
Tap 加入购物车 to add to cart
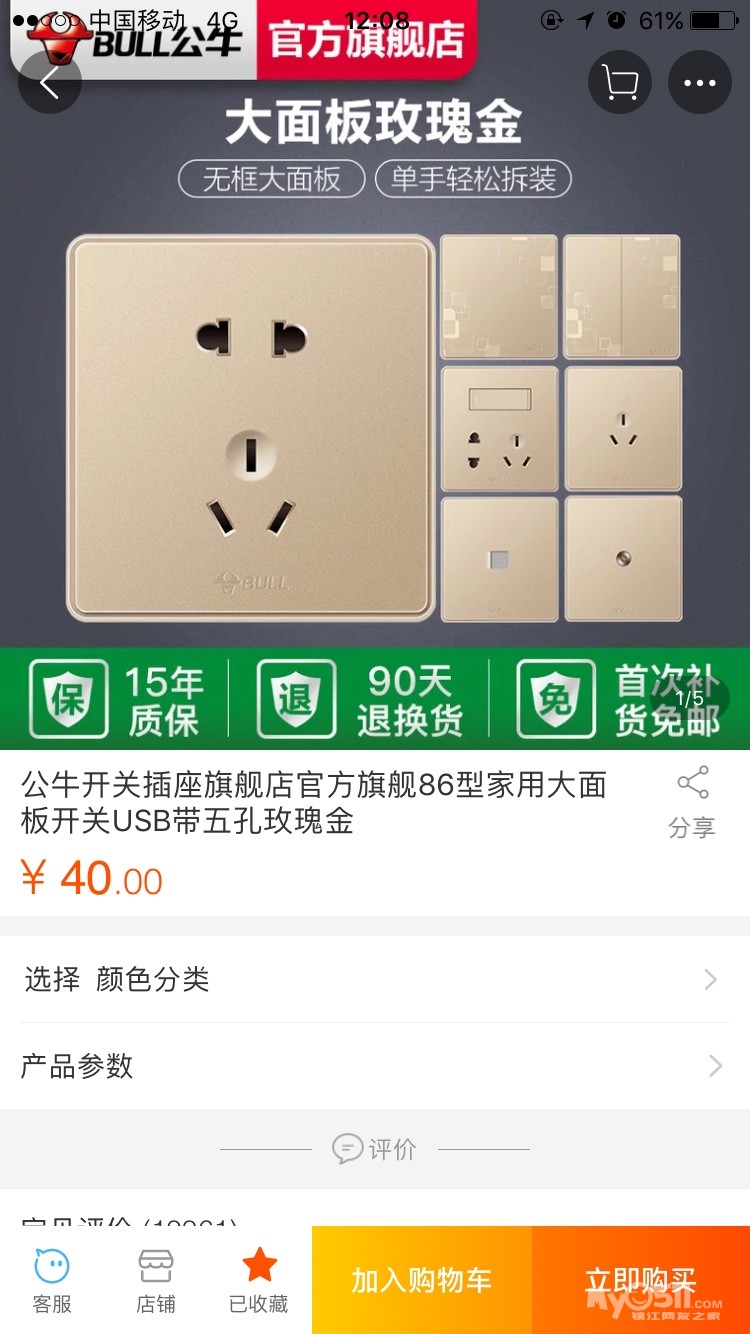(421, 1280)
